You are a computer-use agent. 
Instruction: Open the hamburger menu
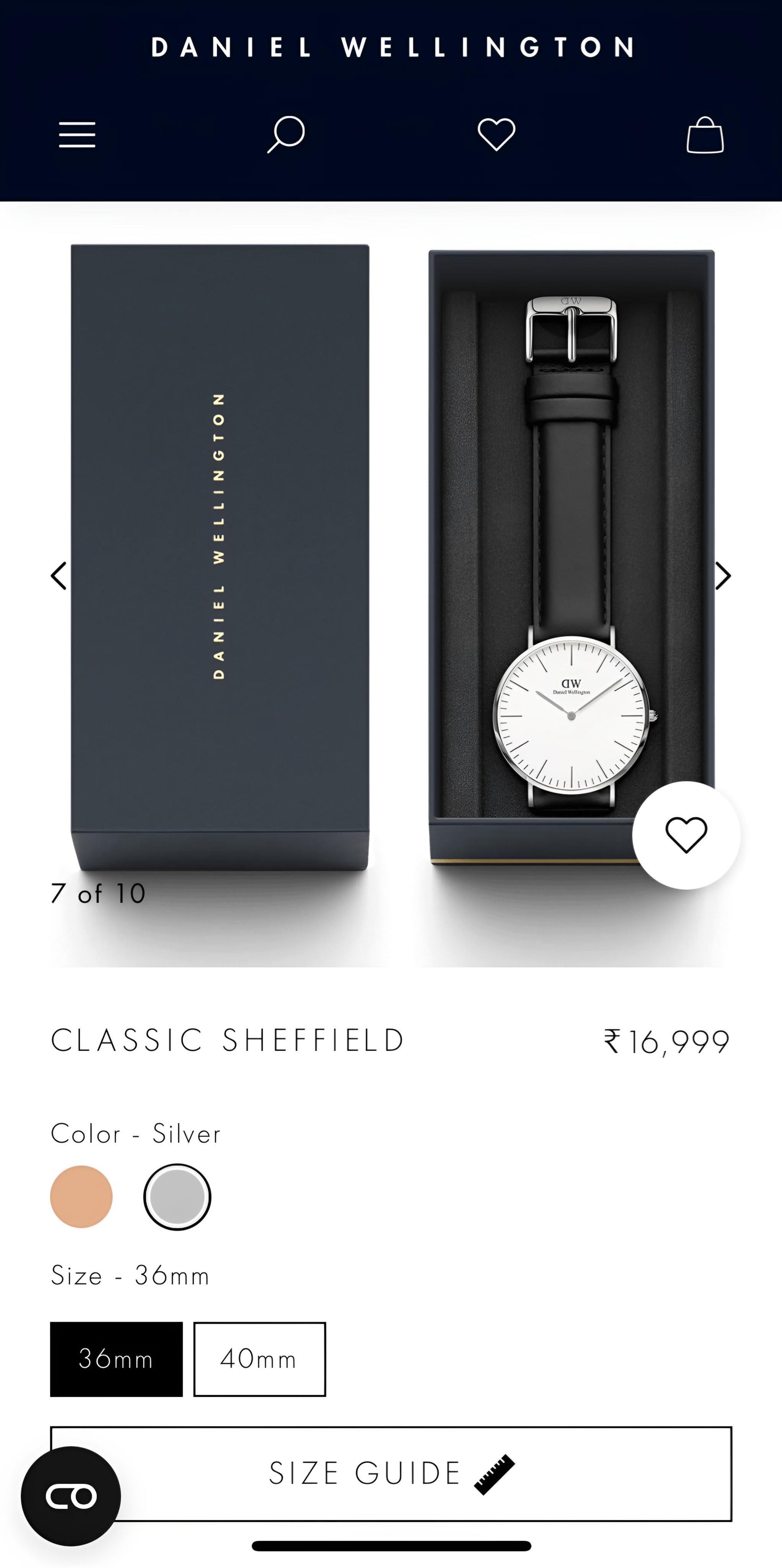(x=77, y=135)
